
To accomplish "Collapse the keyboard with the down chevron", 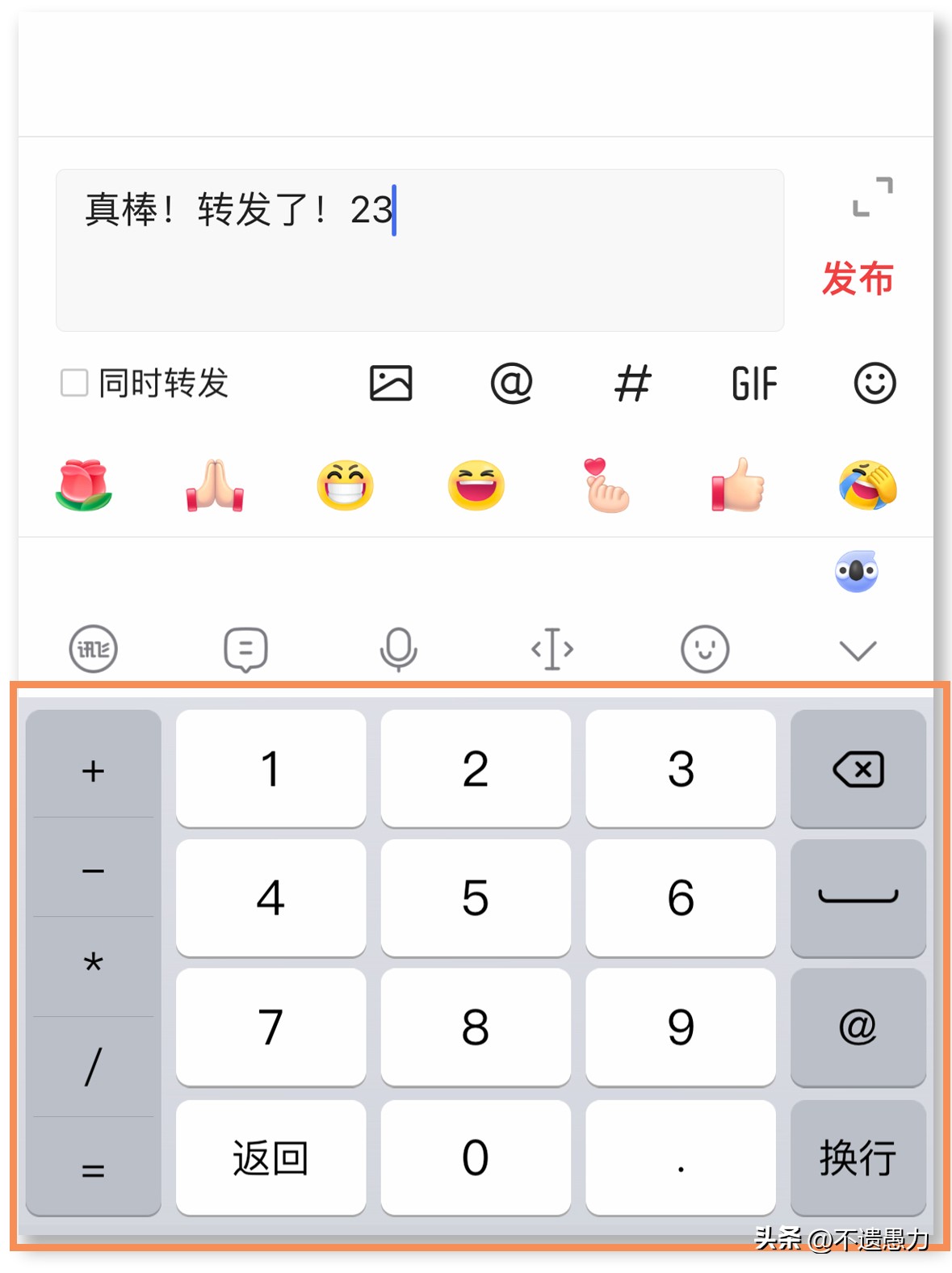I will click(x=858, y=648).
